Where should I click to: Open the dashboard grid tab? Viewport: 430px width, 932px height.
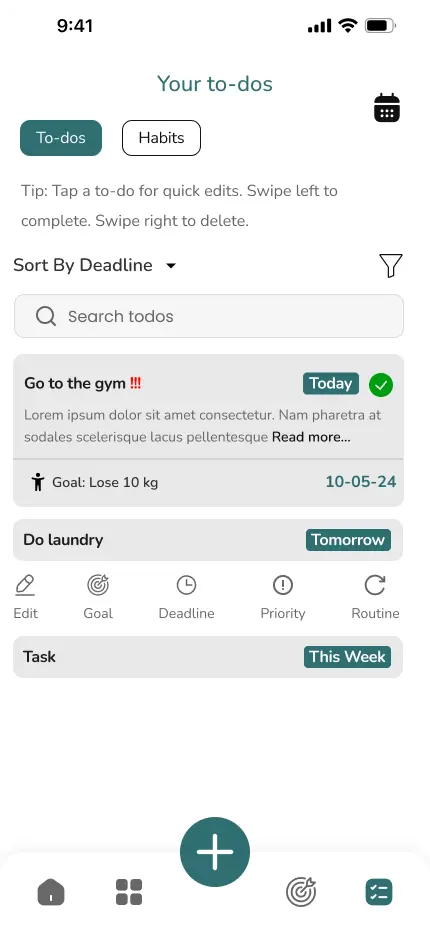point(129,892)
